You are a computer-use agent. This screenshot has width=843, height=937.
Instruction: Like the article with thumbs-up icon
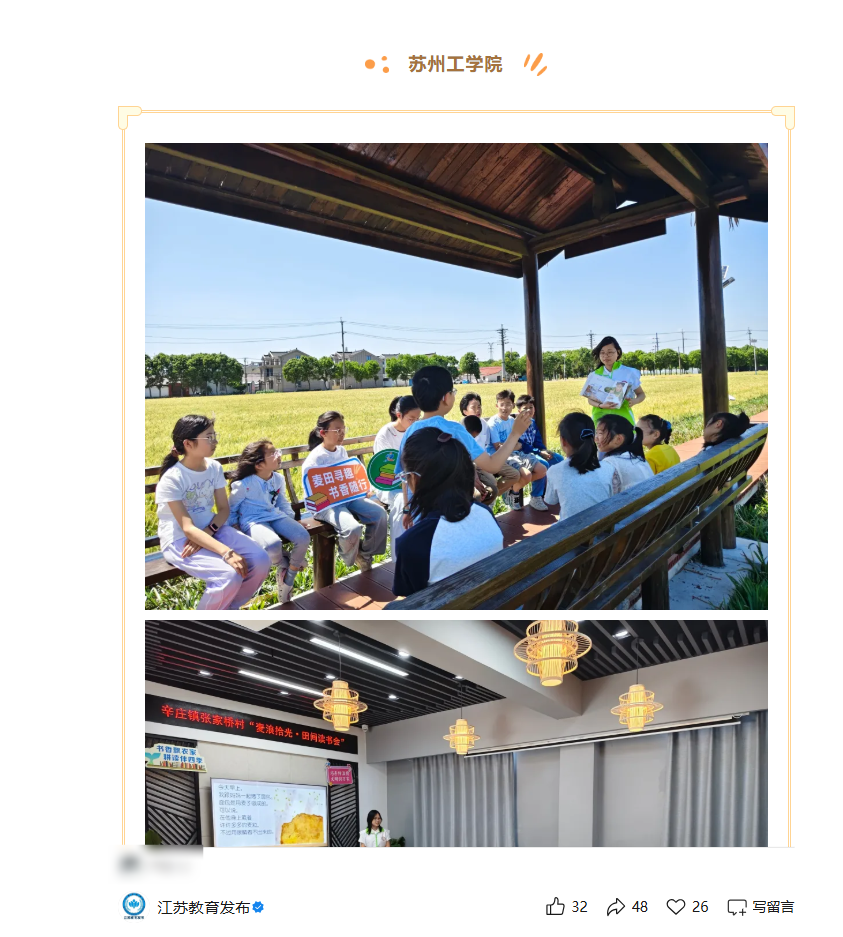555,907
